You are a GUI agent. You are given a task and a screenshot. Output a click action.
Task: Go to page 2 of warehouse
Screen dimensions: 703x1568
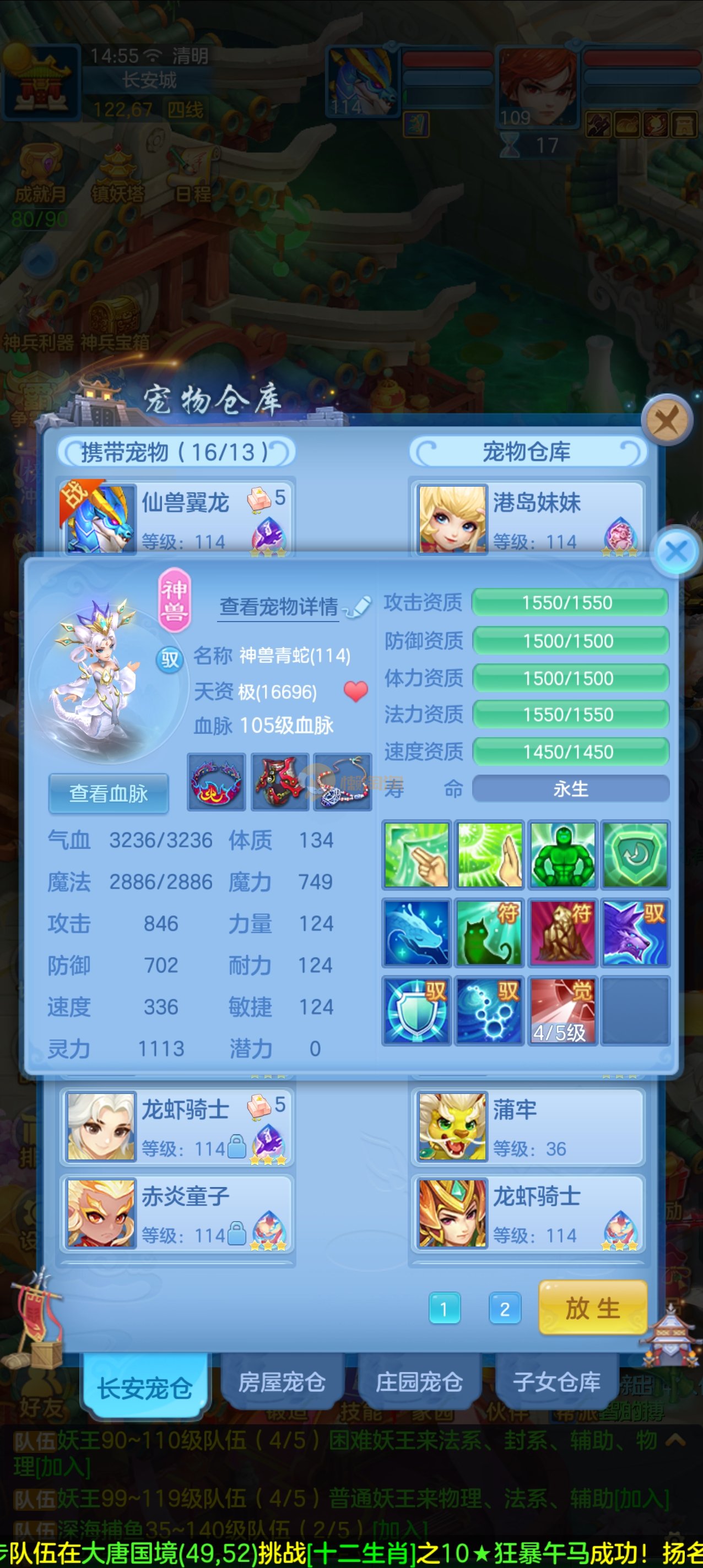[505, 1308]
